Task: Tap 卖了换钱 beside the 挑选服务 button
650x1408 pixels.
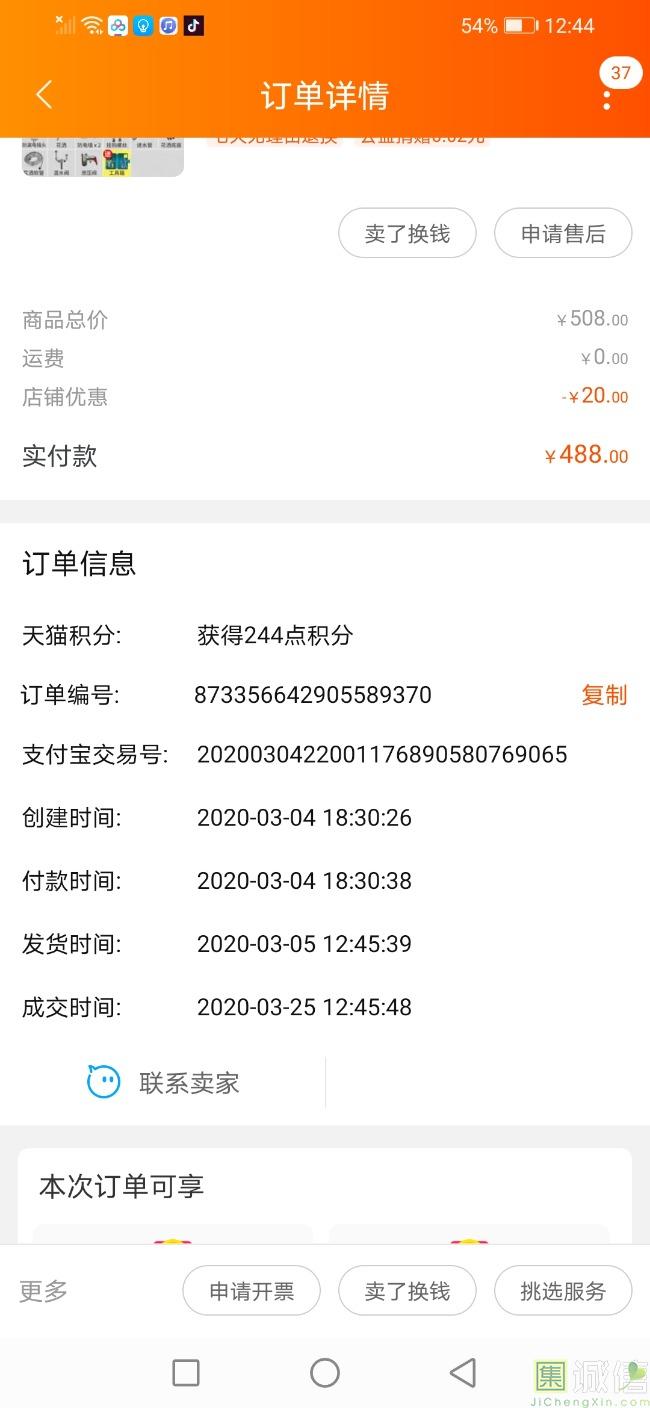Action: click(407, 1291)
